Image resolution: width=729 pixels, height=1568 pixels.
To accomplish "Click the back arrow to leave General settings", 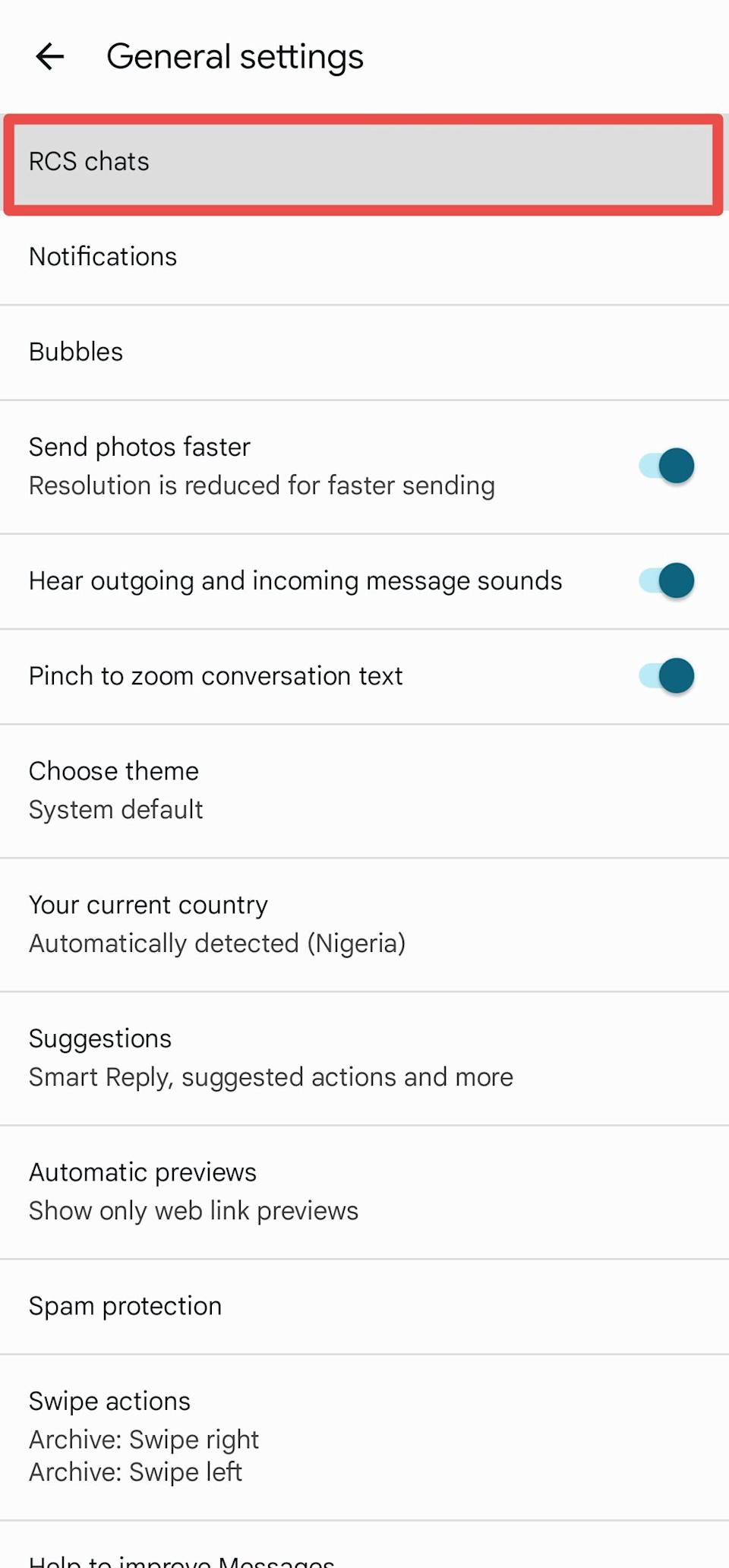I will 49,55.
